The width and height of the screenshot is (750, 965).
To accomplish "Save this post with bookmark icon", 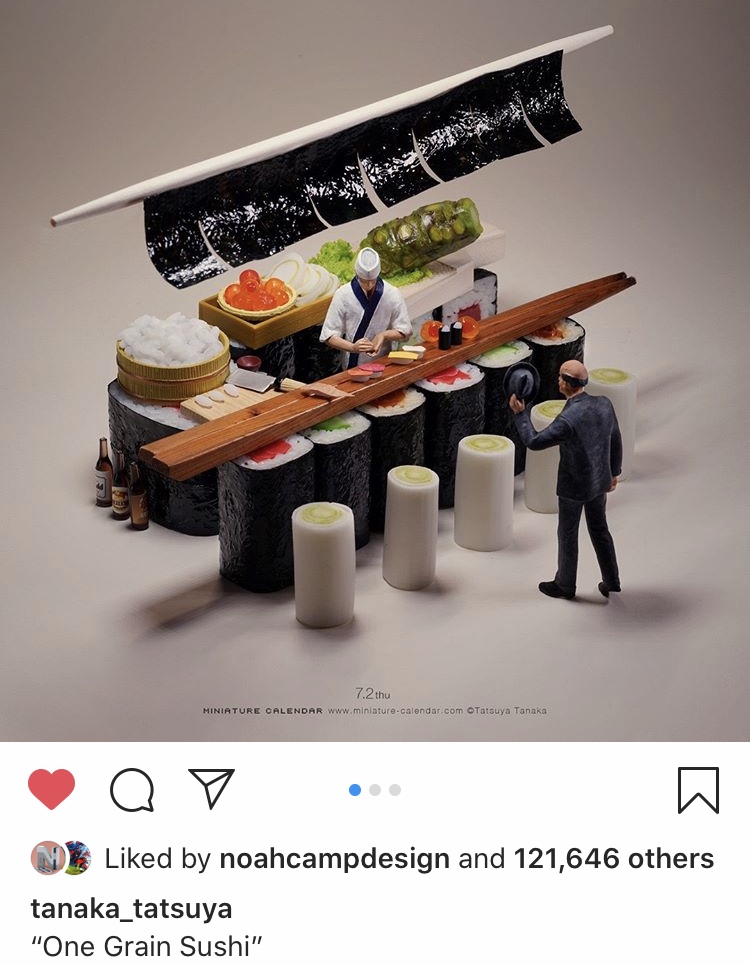I will (697, 790).
